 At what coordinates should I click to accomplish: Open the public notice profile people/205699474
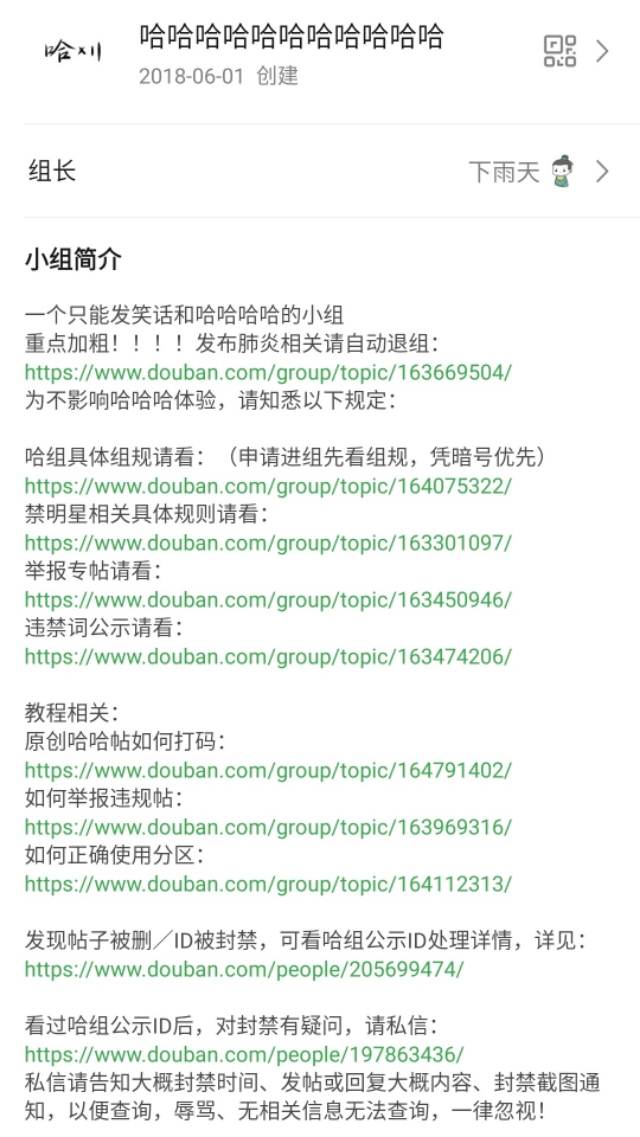244,969
